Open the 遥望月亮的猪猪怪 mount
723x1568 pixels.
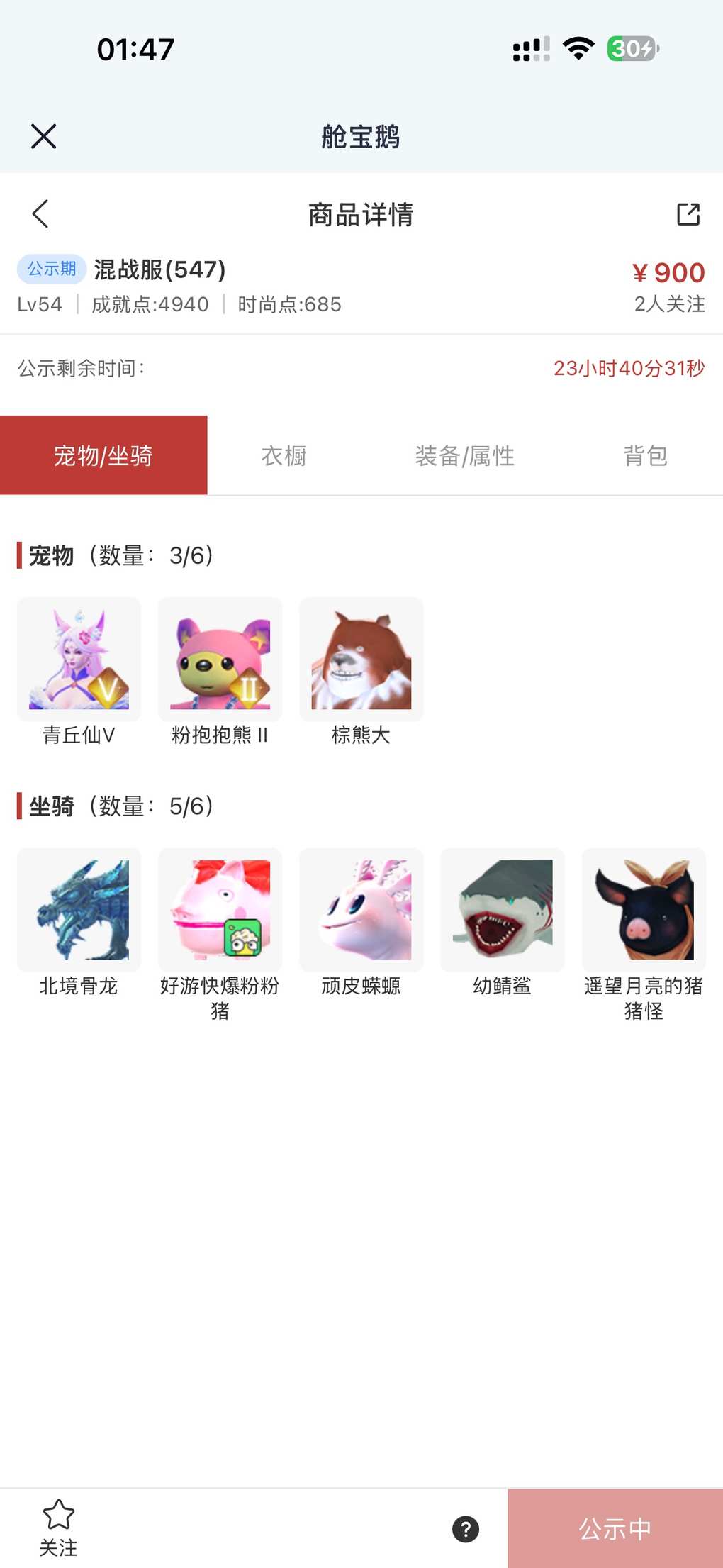tap(644, 910)
